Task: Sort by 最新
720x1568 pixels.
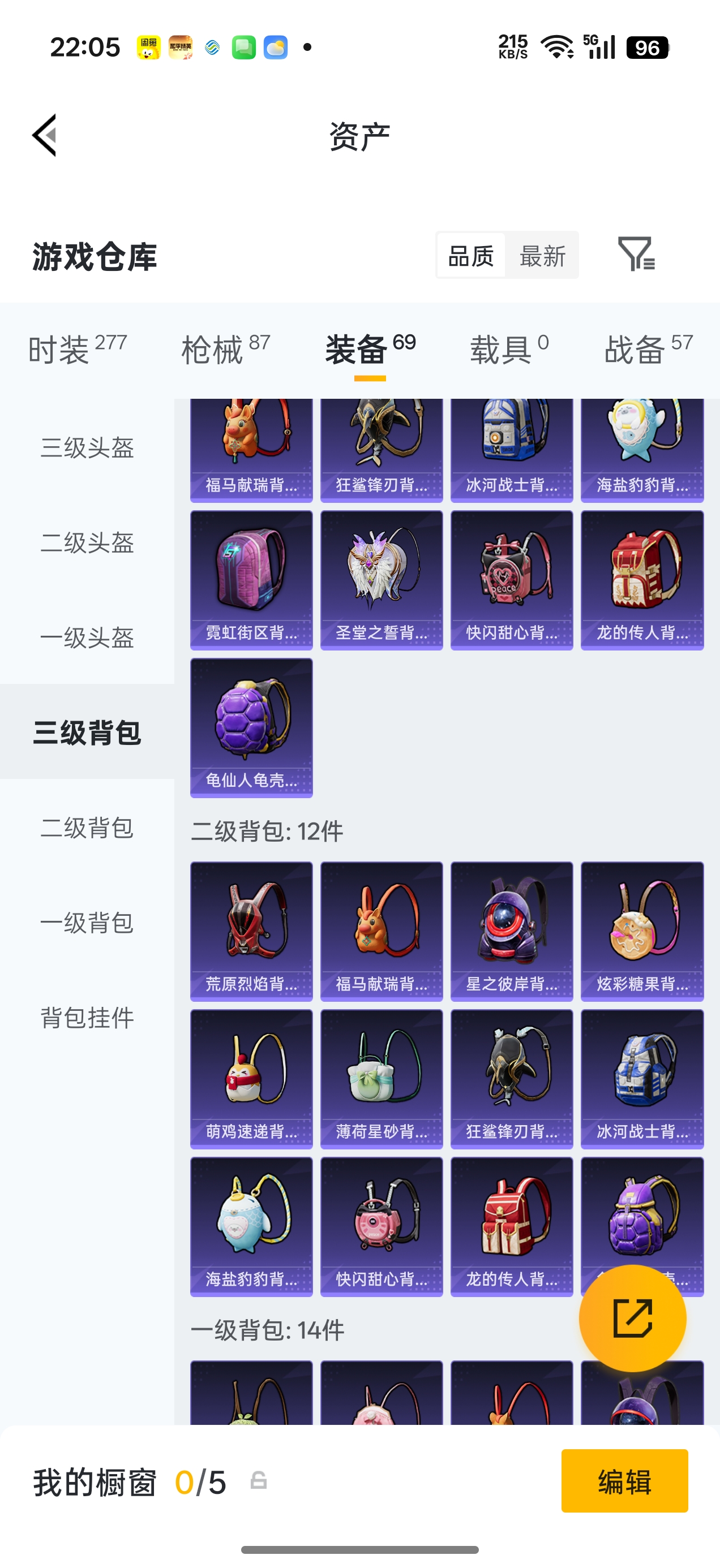Action: (542, 256)
